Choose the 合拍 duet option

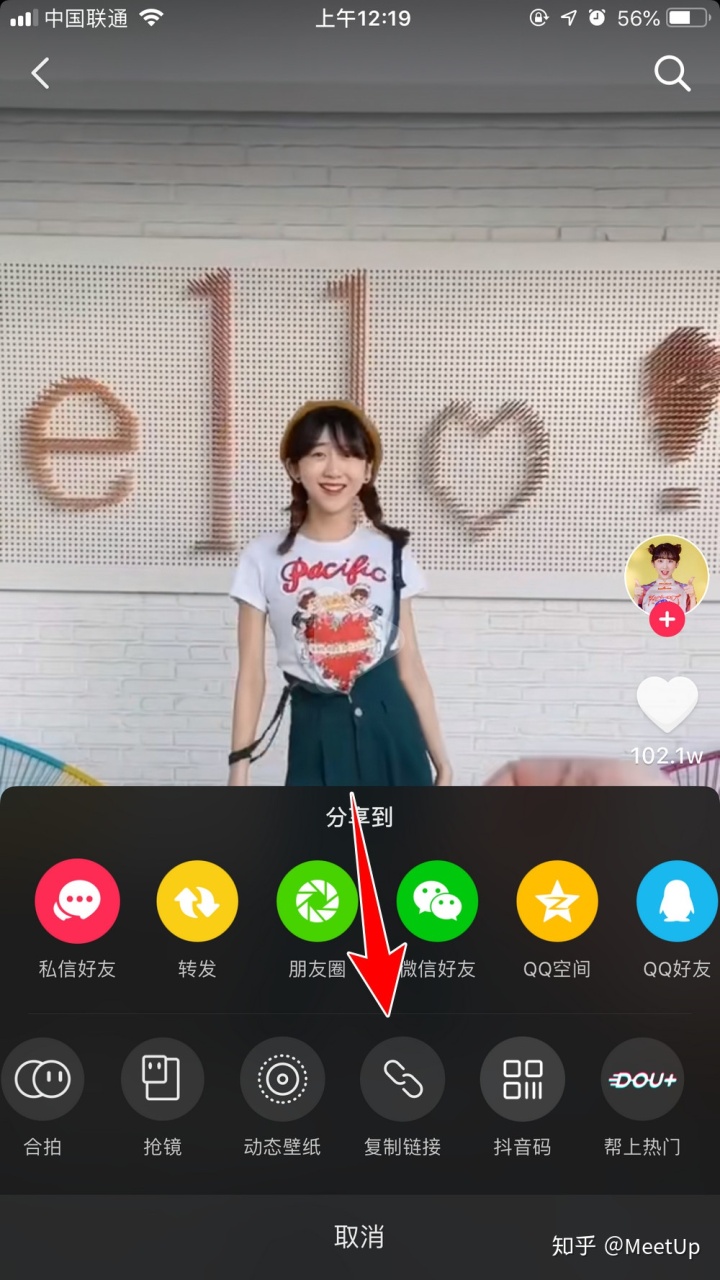tap(42, 1080)
